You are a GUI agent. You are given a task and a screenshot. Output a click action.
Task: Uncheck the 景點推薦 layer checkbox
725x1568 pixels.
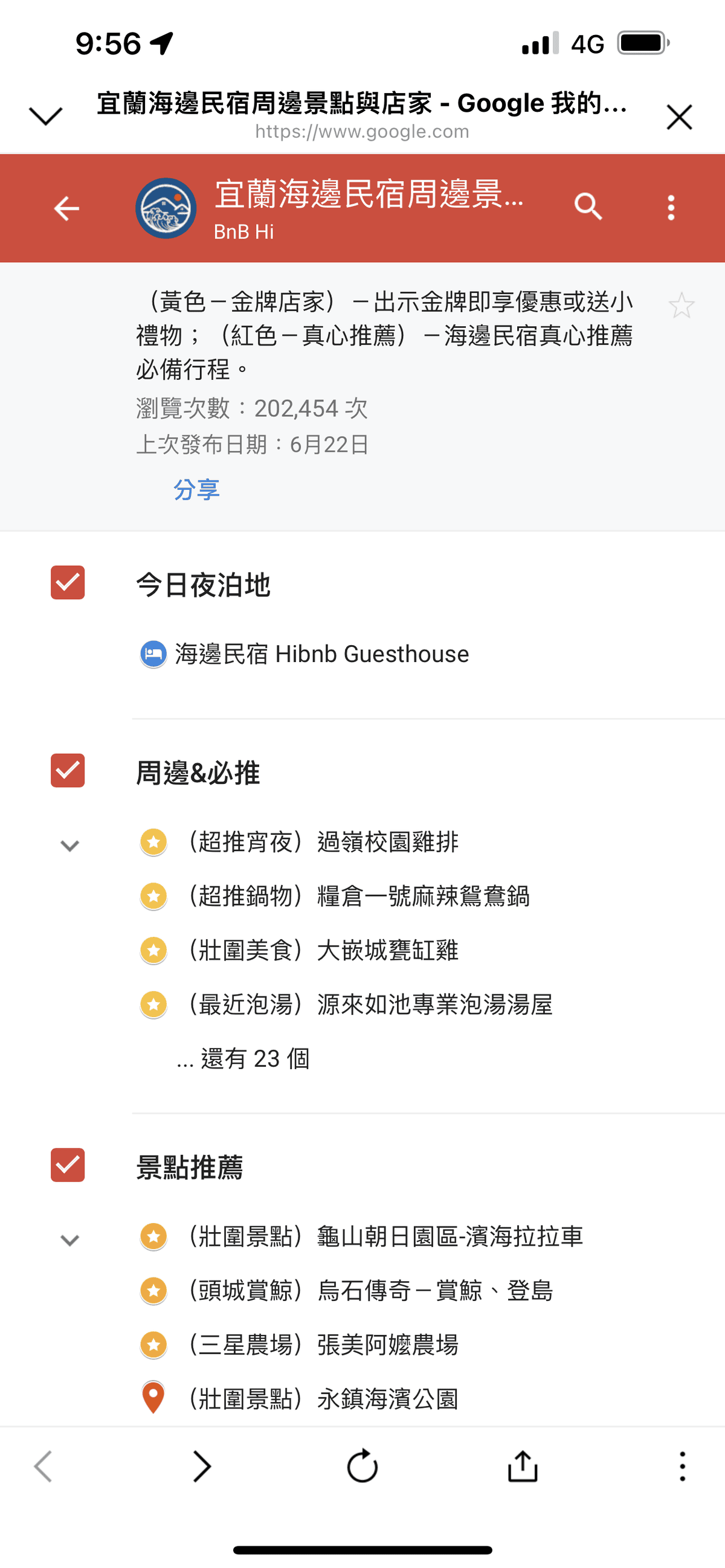[x=68, y=1165]
